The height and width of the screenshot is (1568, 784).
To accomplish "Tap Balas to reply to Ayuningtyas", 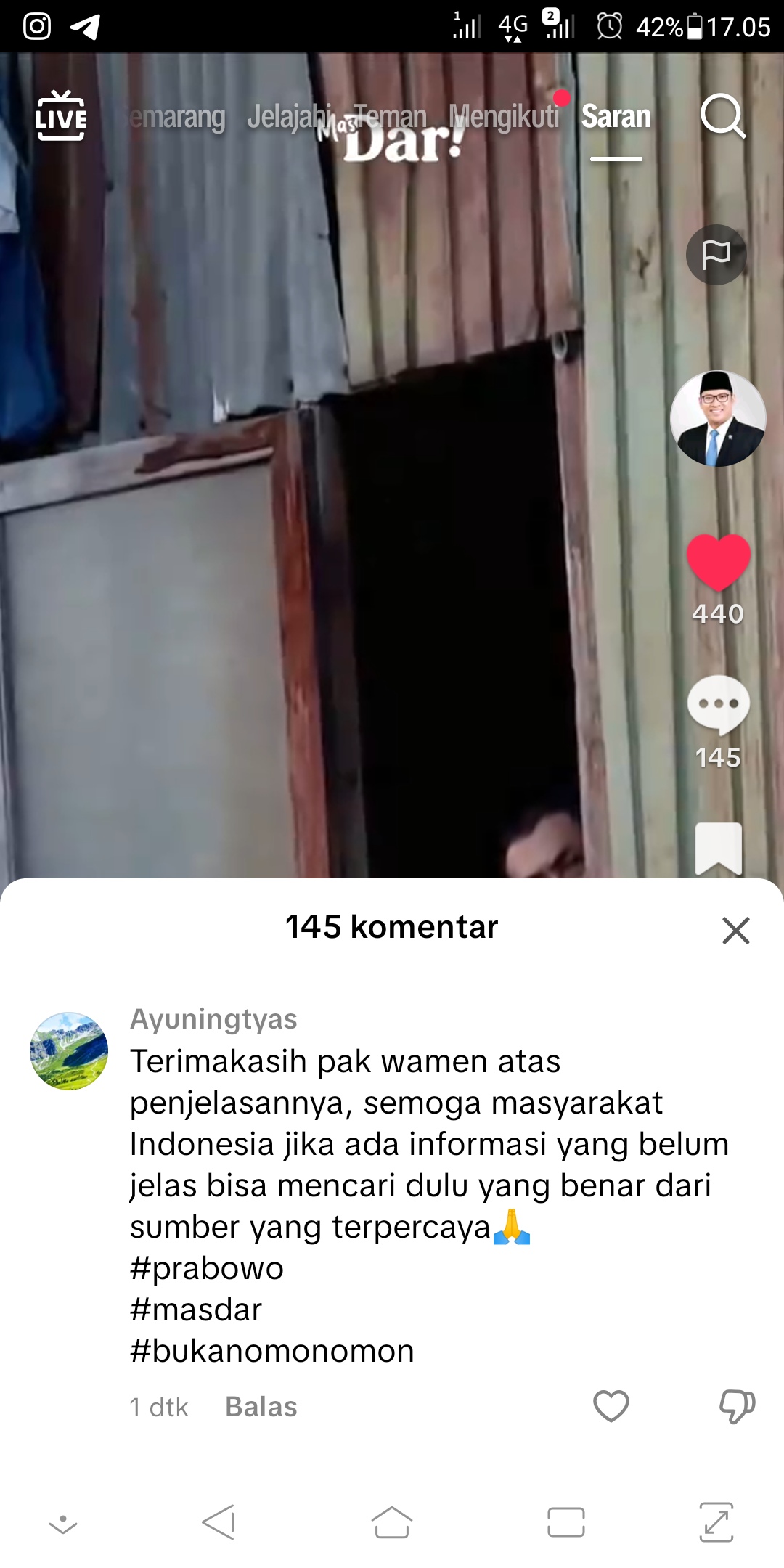I will 261,1407.
